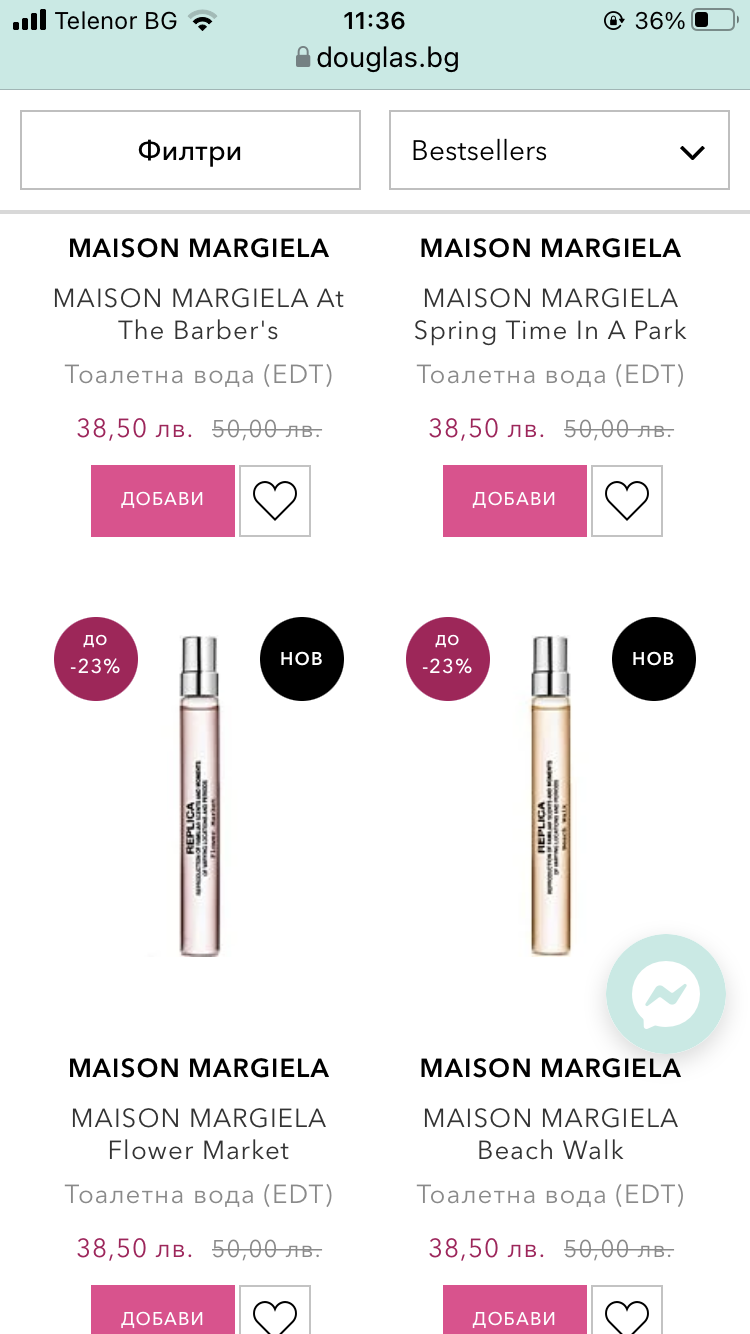750x1334 pixels.
Task: Open MAISON MARGIELA At The Barber's title
Action: pyautogui.click(x=199, y=314)
